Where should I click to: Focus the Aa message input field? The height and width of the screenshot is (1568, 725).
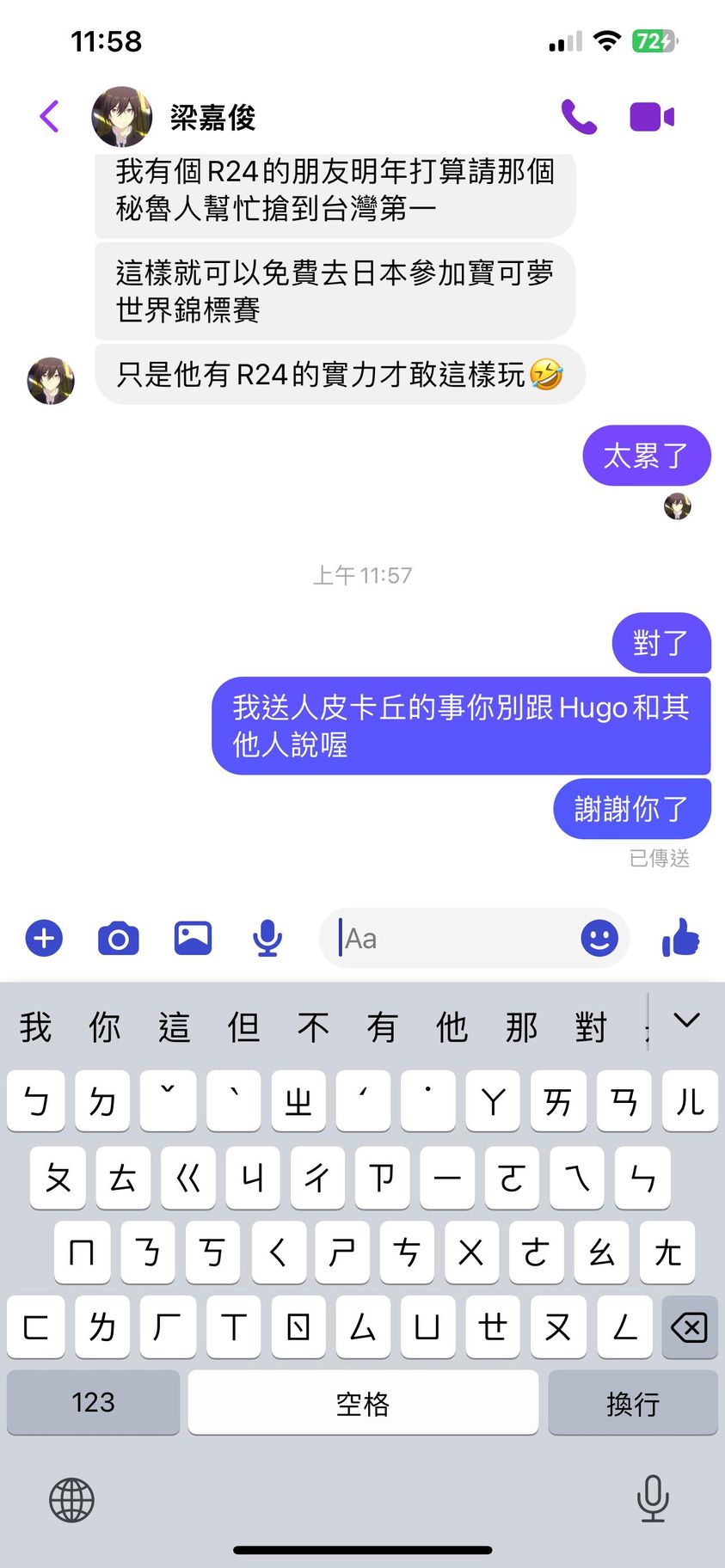tap(456, 938)
